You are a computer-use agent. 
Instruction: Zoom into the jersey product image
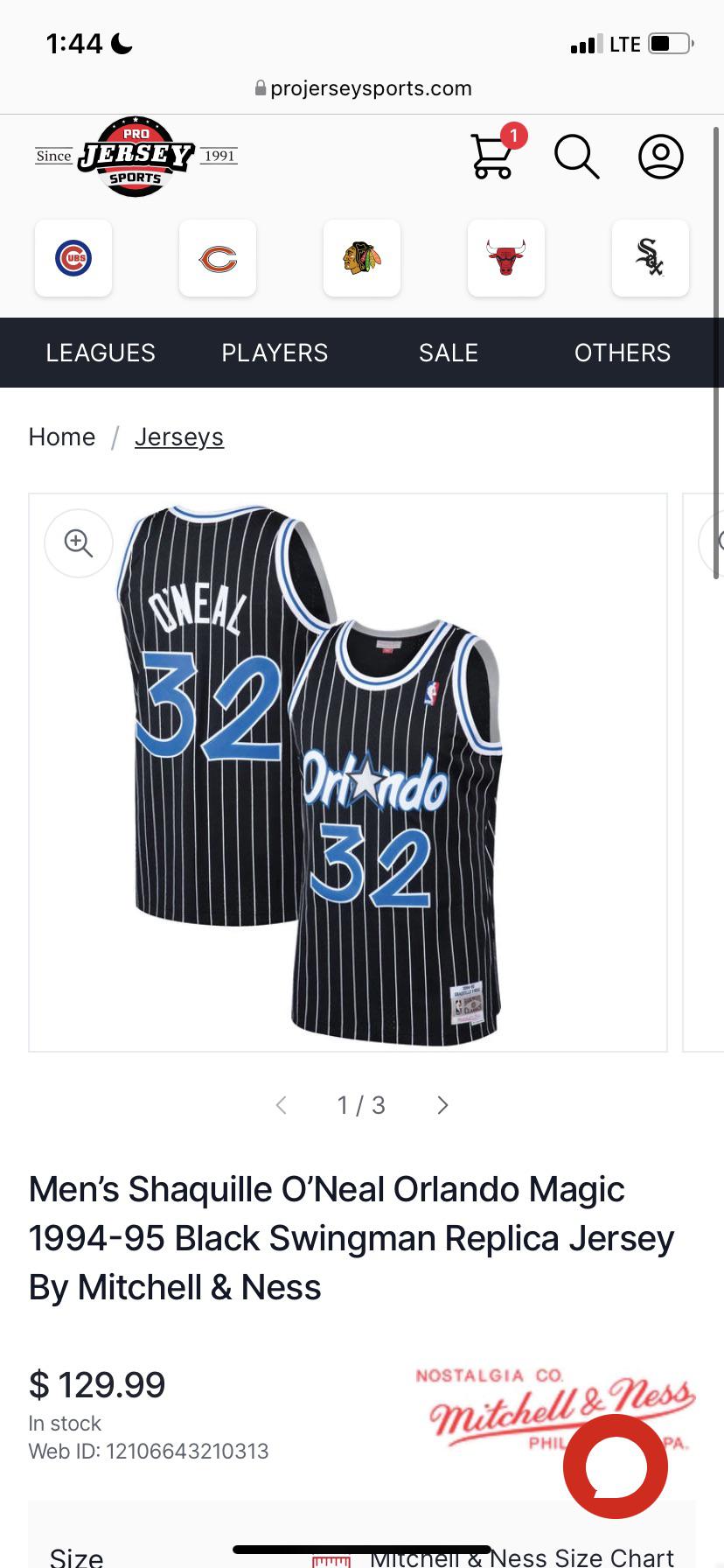78,543
